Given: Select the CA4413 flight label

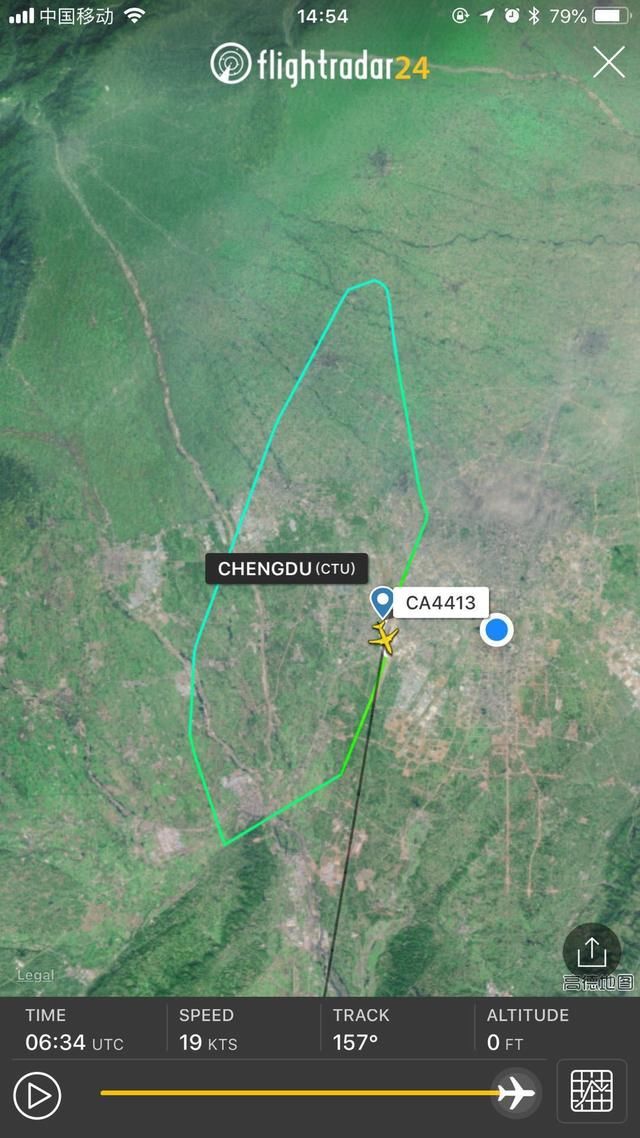Looking at the screenshot, I should click(440, 603).
